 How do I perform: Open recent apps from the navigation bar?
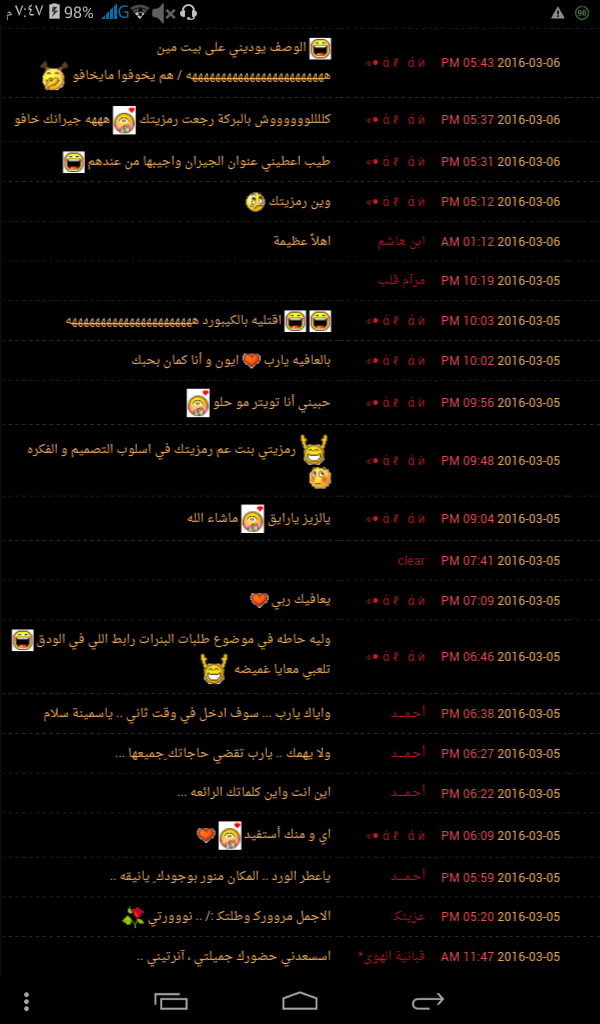pos(171,1000)
